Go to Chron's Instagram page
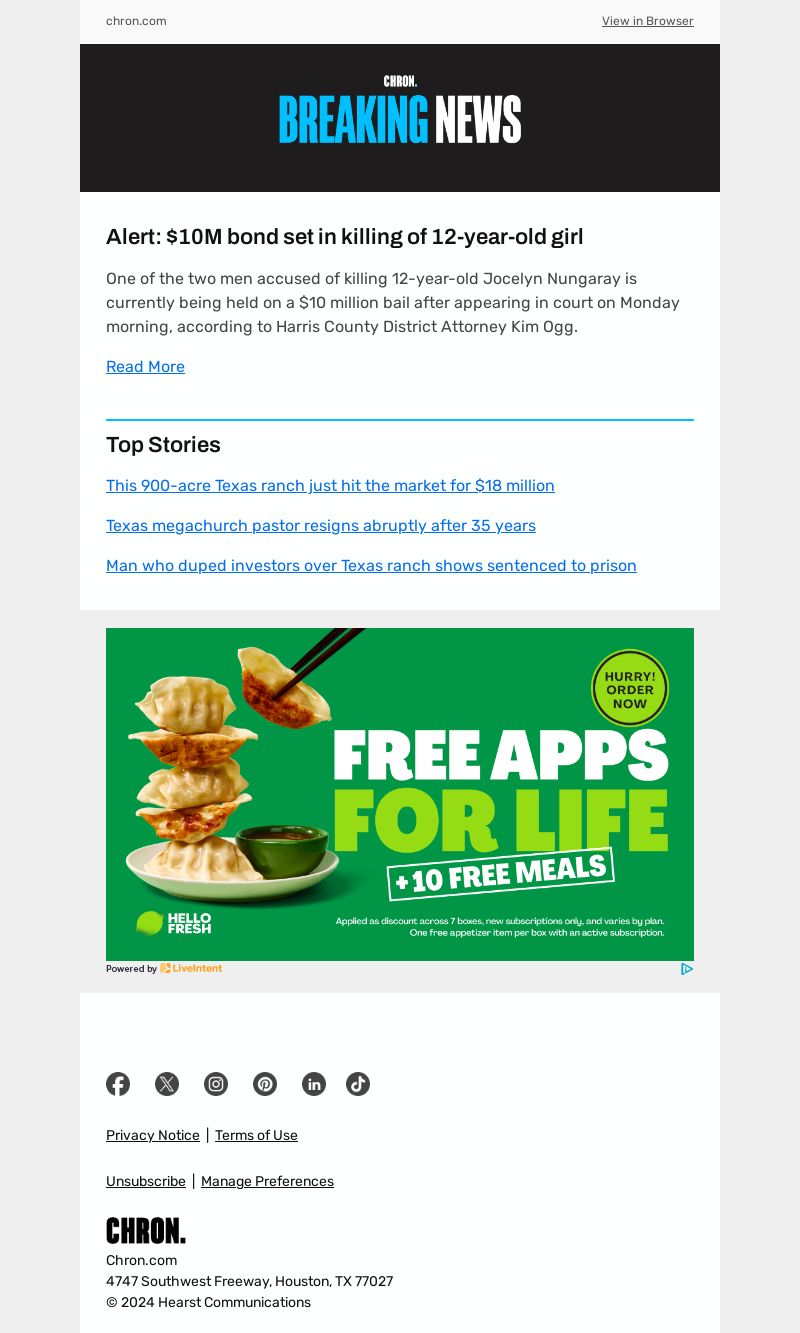 pos(216,1084)
